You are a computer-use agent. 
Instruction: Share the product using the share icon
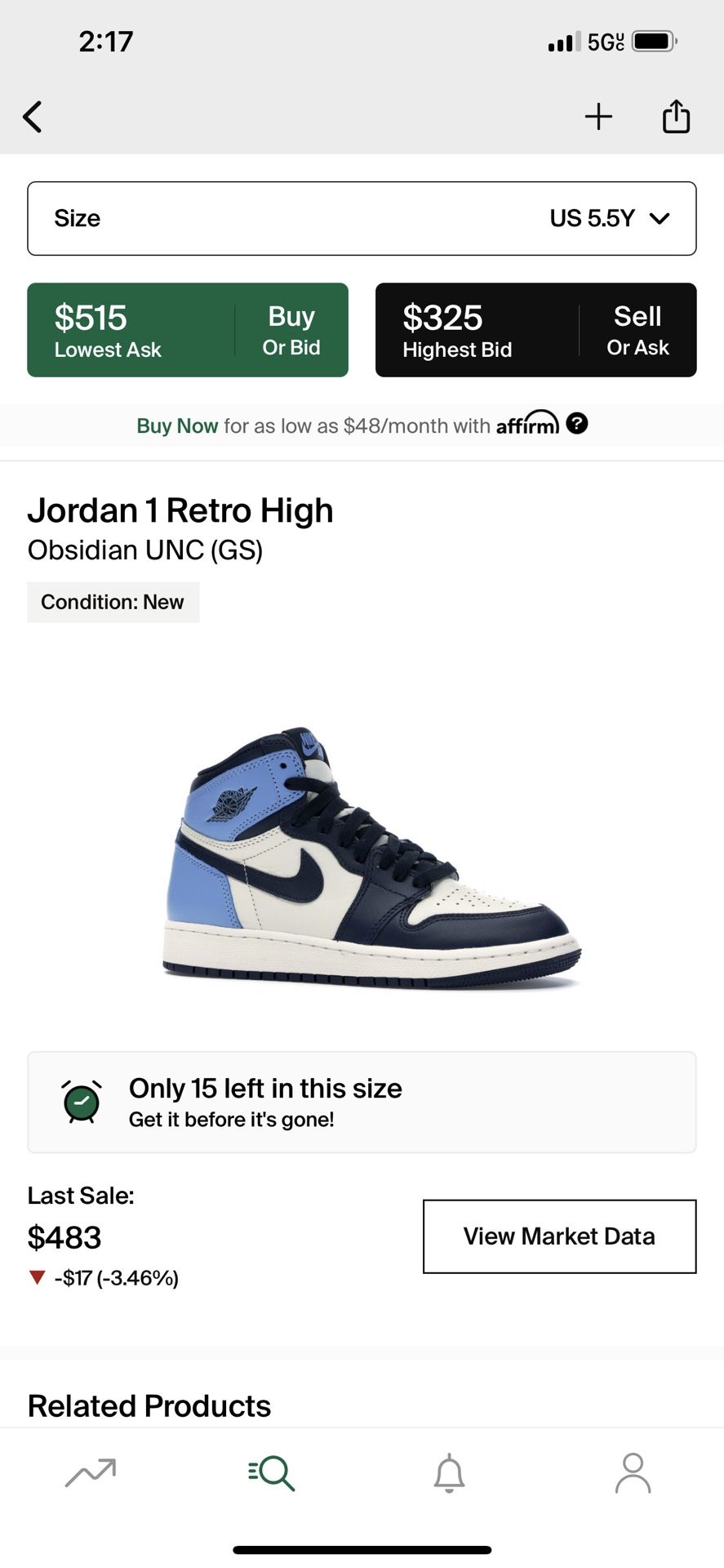pyautogui.click(x=675, y=116)
